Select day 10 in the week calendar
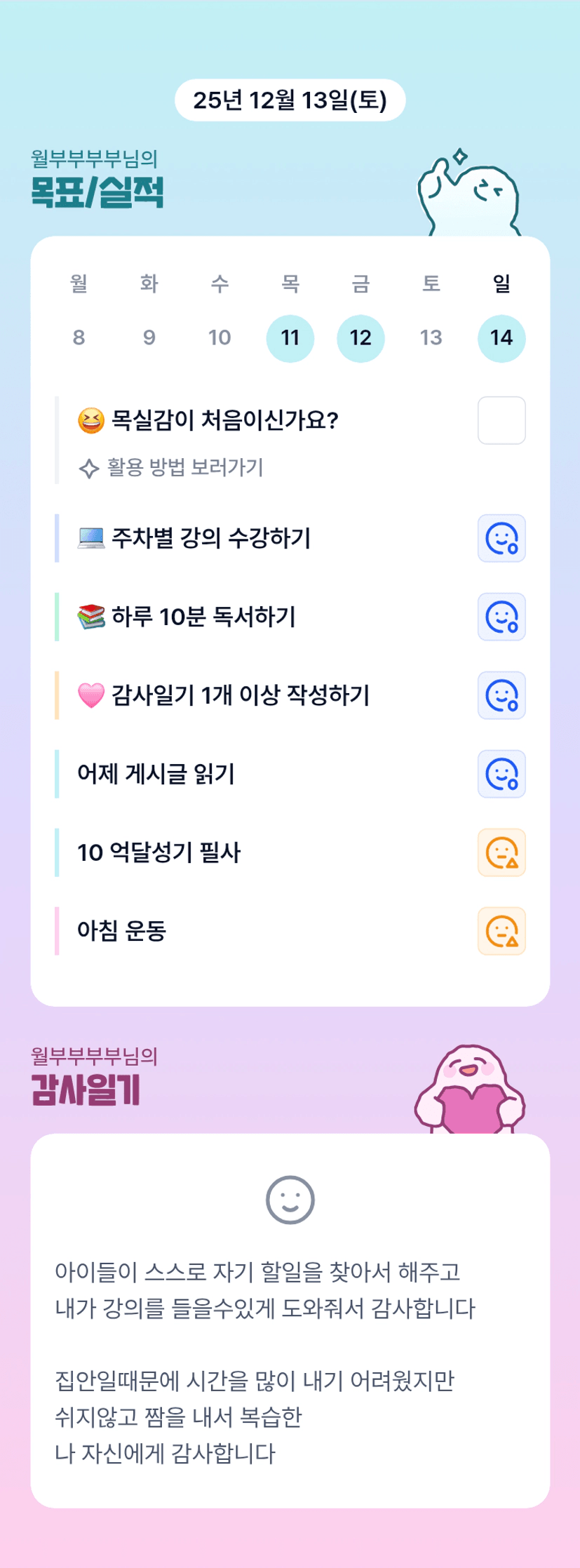Screen dimensions: 580x1568 point(220,338)
